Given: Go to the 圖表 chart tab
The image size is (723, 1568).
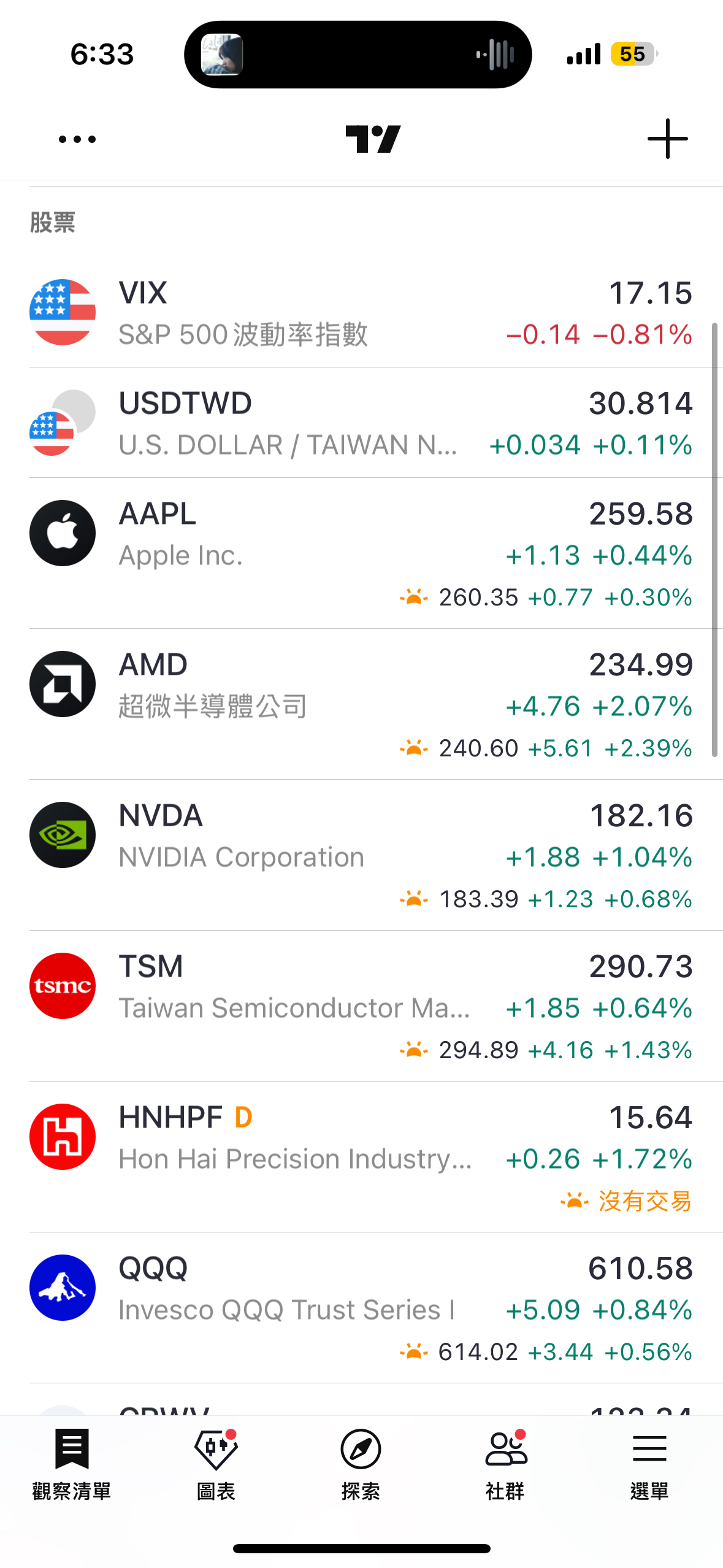Looking at the screenshot, I should (216, 1464).
